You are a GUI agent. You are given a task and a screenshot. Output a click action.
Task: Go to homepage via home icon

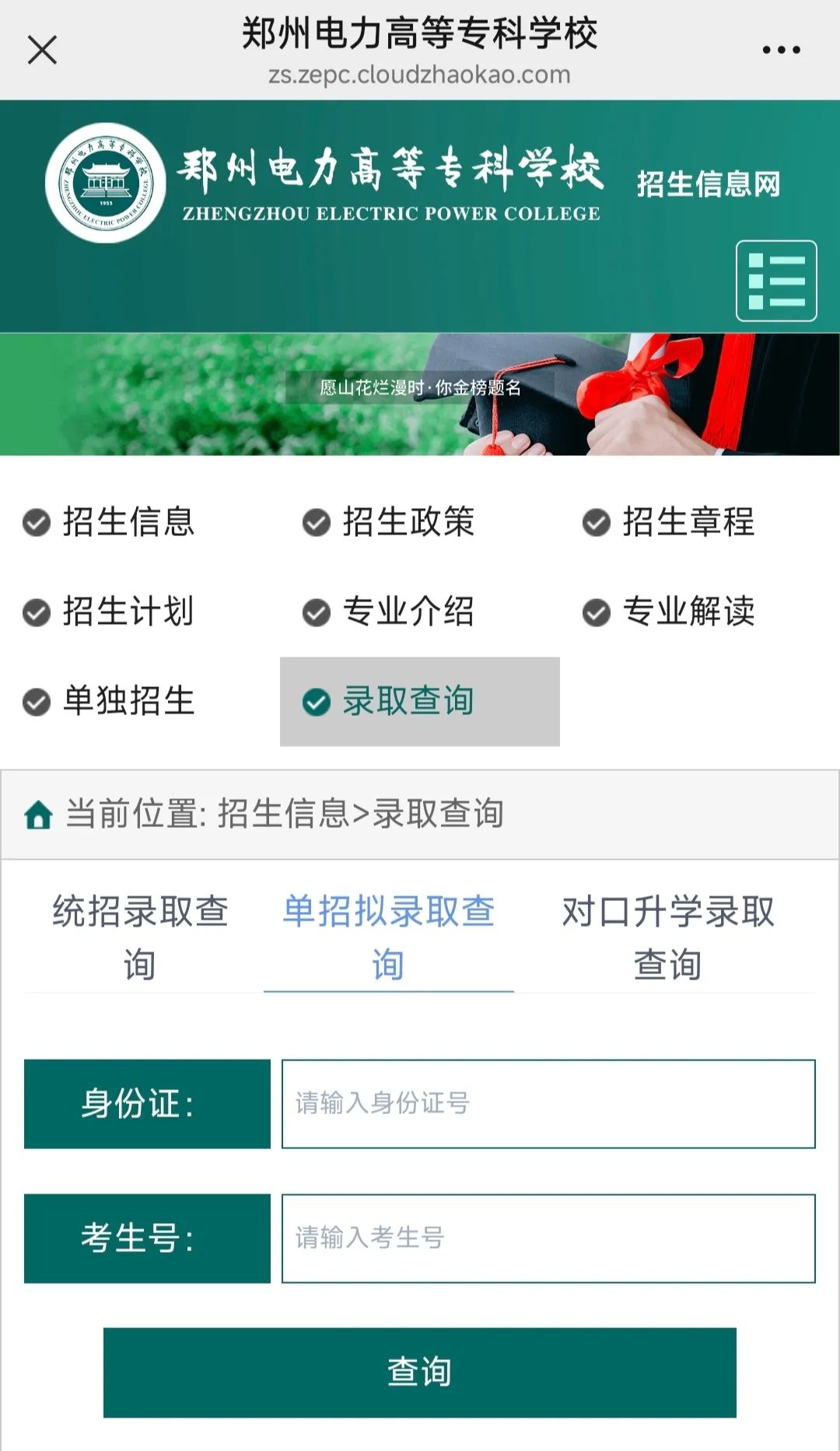click(x=38, y=815)
